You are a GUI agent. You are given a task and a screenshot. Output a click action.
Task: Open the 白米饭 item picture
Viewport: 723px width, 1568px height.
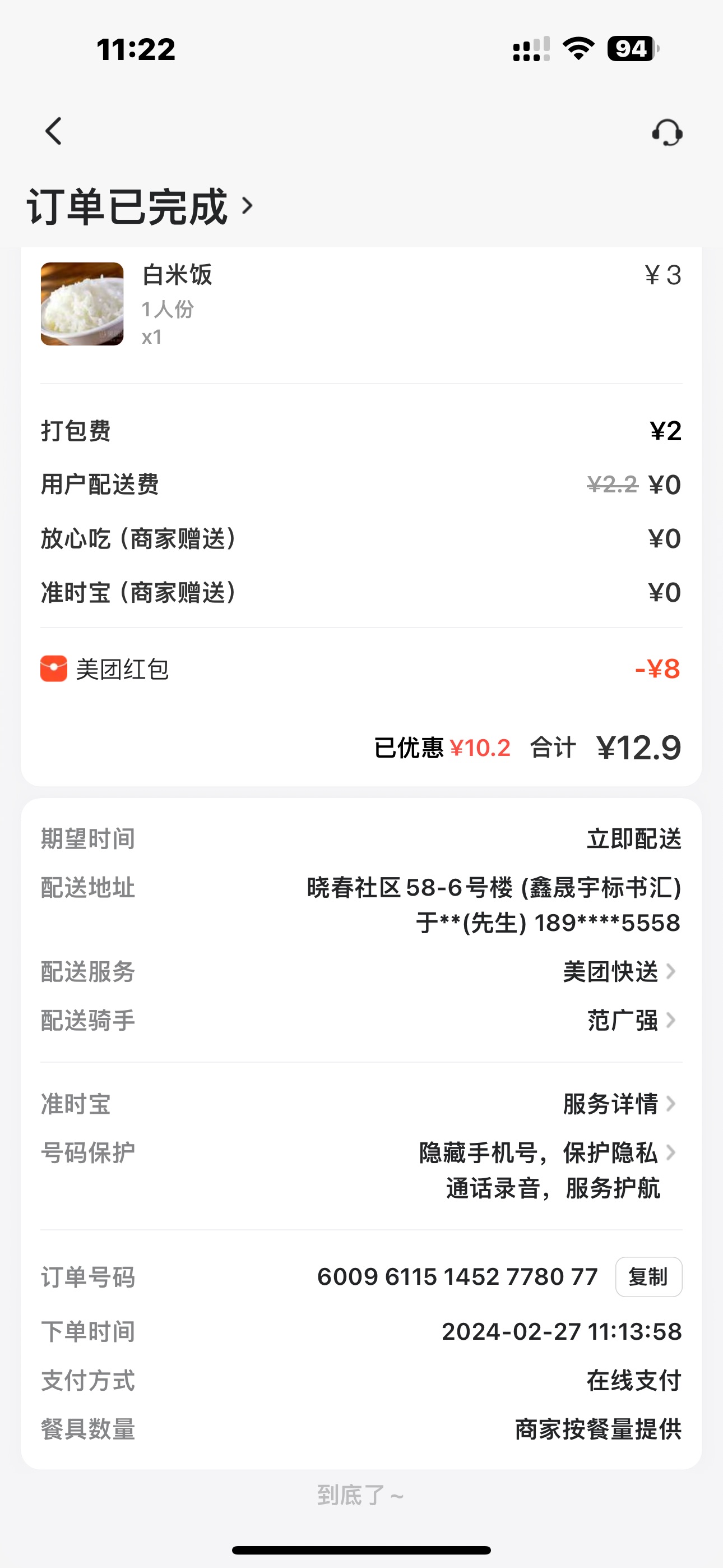(x=82, y=304)
